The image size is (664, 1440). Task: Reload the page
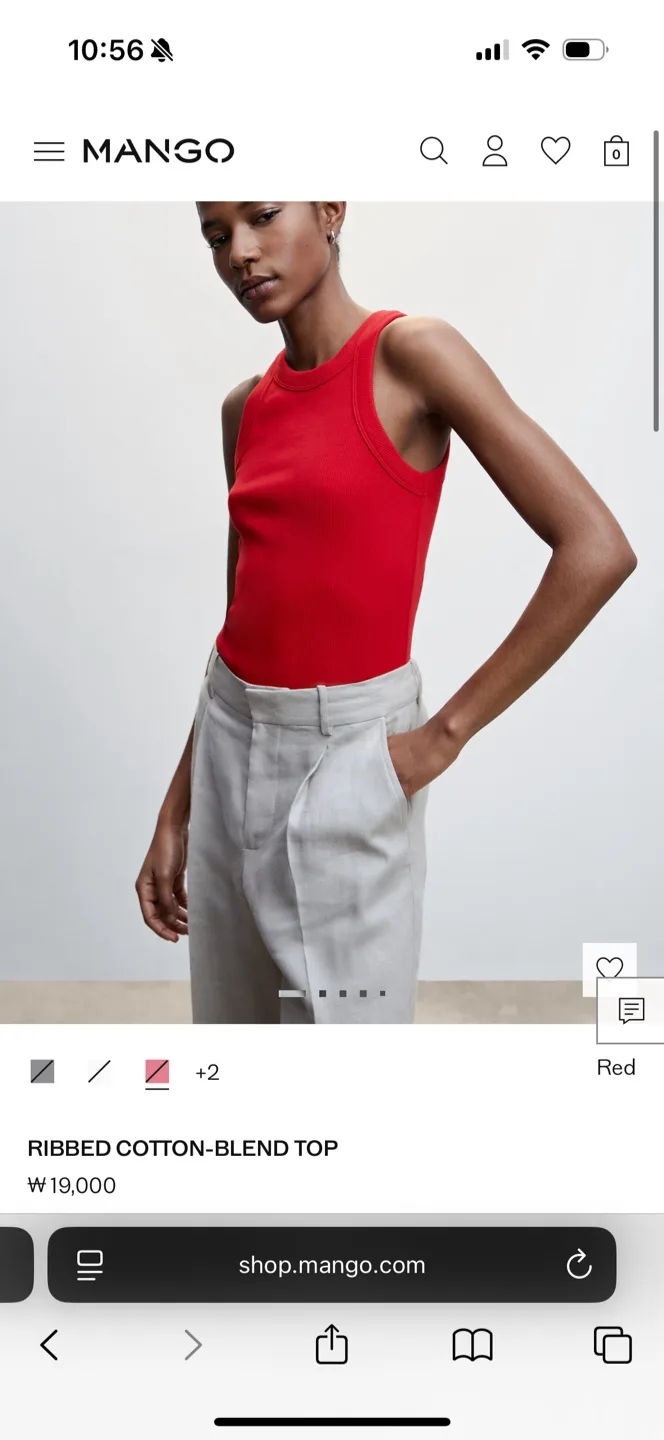(578, 1265)
